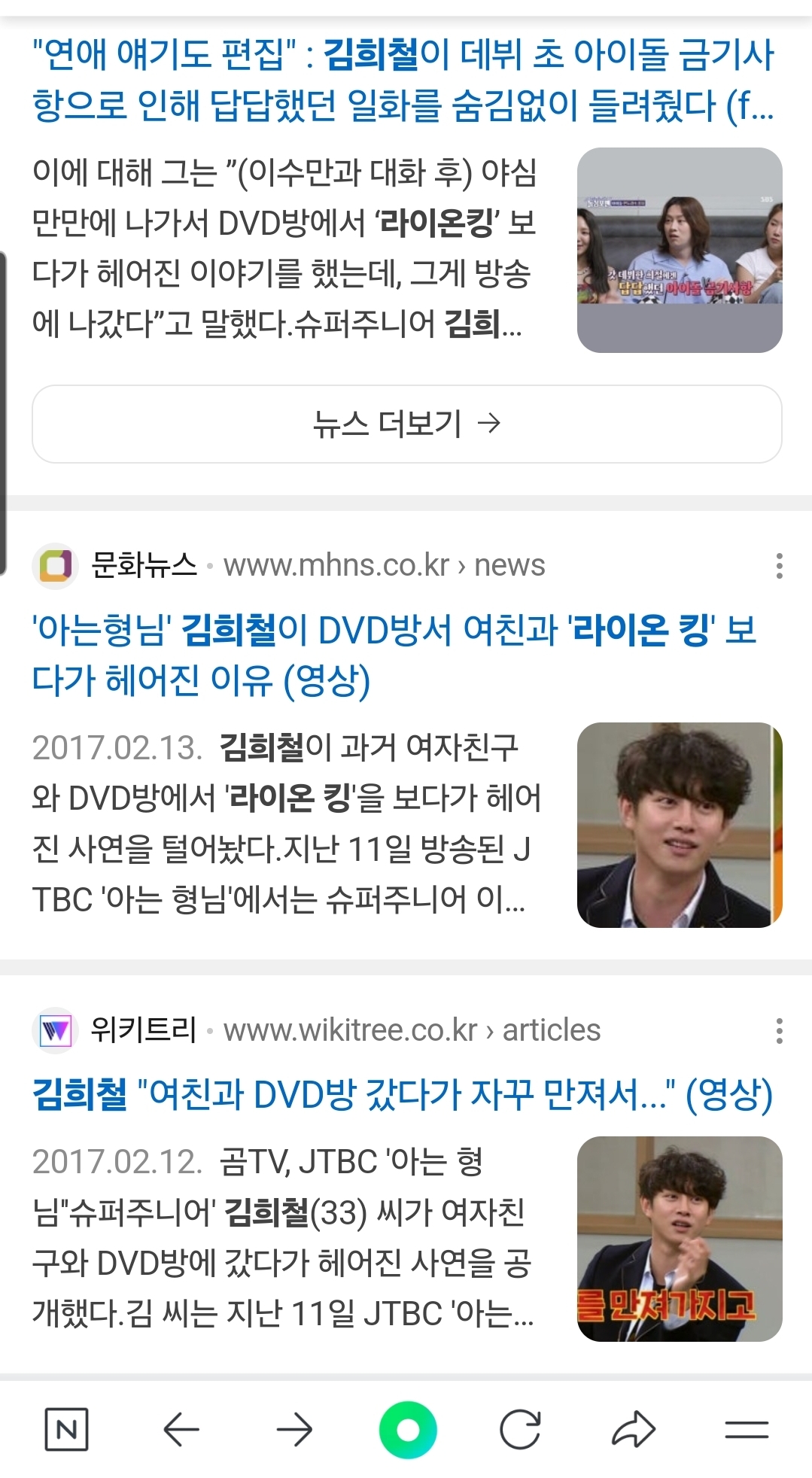Open the 위키트리 article thumbnail
812x1478 pixels.
(679, 1239)
